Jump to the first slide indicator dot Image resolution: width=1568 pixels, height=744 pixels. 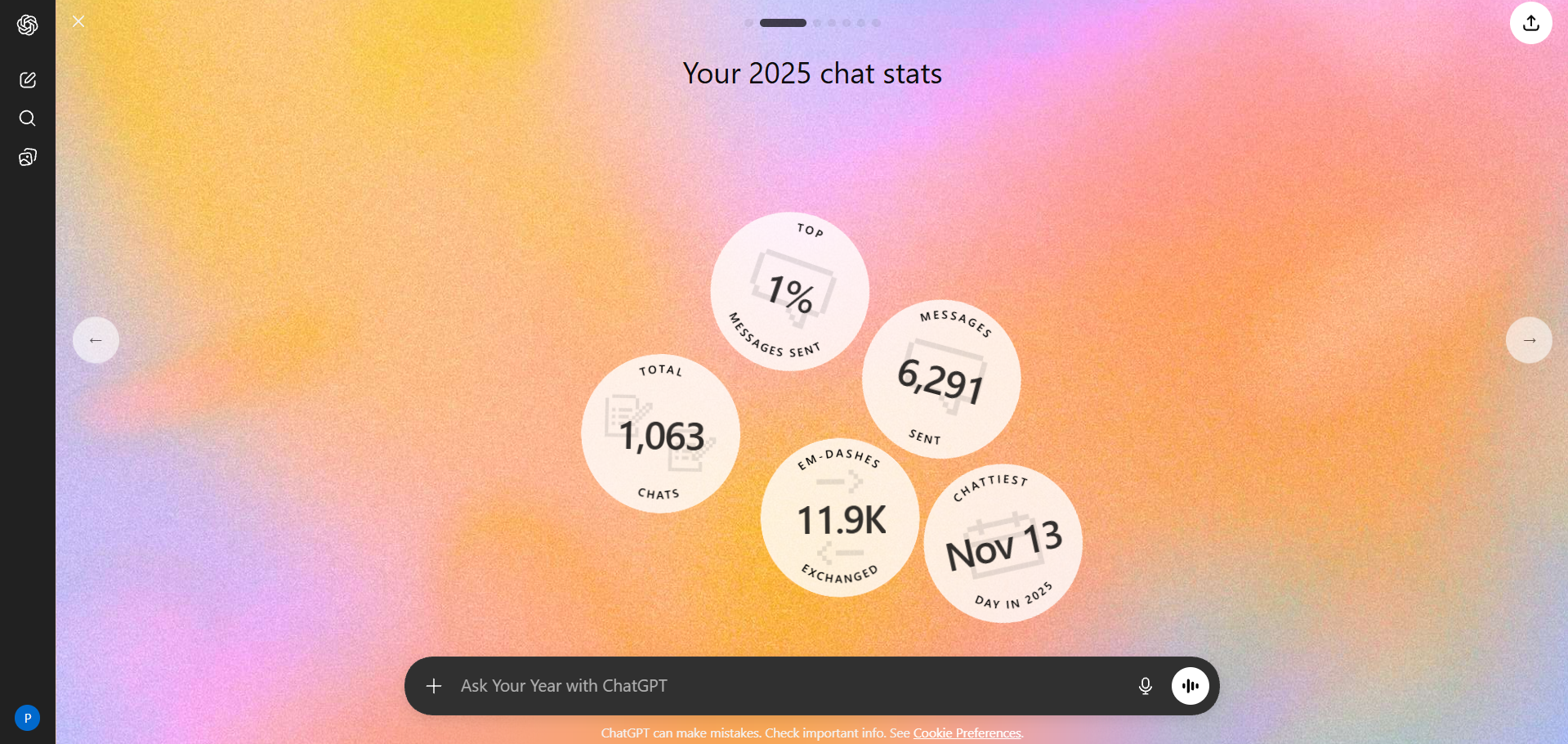tap(748, 23)
